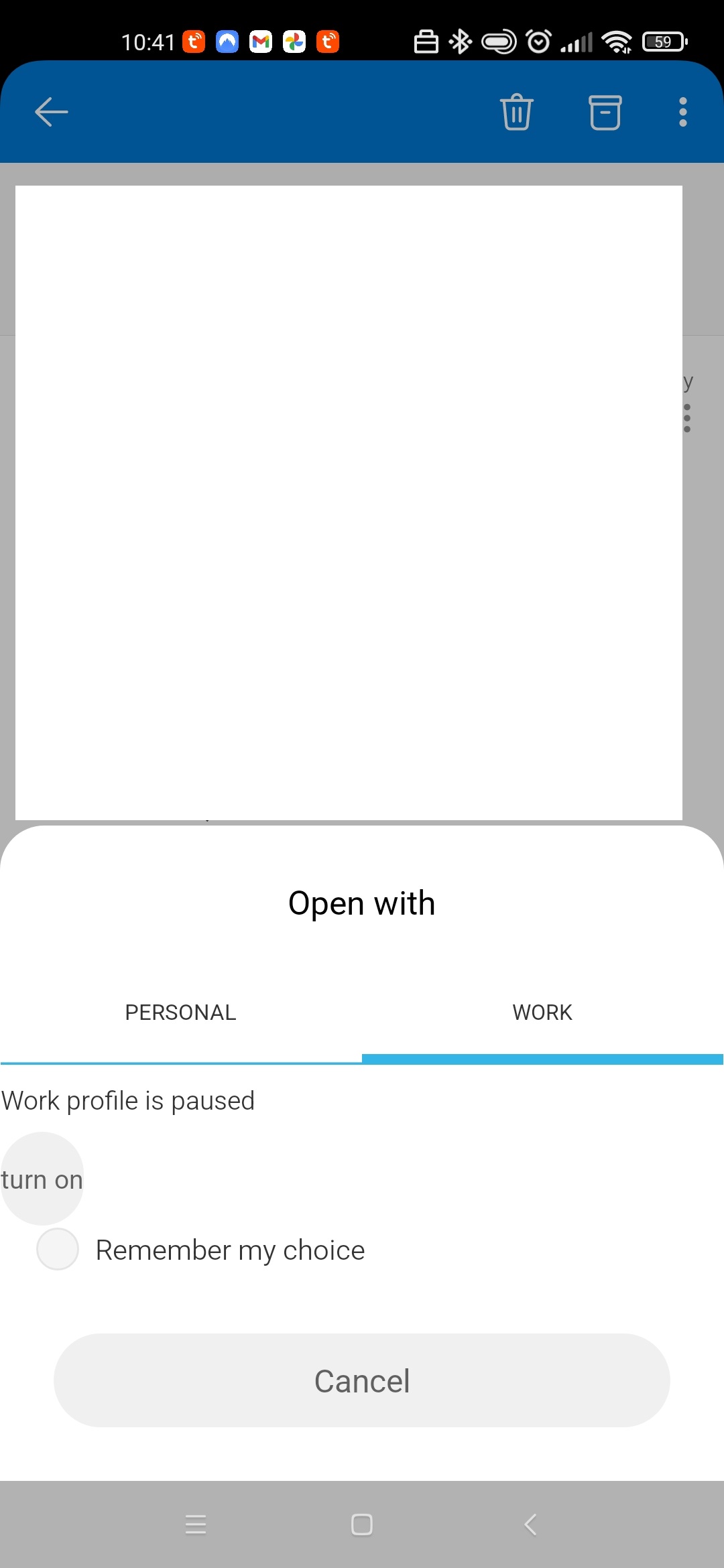Screen dimensions: 724x1568
Task: Cancel the Open with dialog
Action: 362,1380
